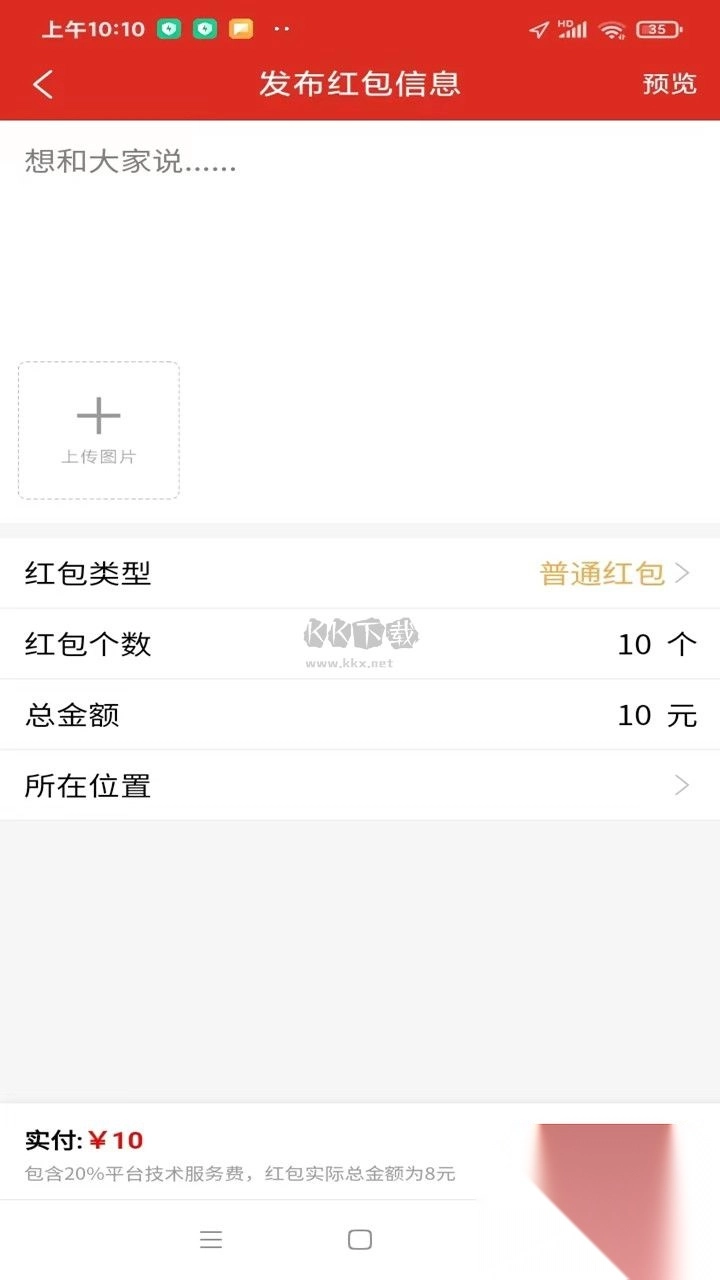Tap the chevron on the red packet type row
Screen dimensions: 720x1280
[x=682, y=573]
